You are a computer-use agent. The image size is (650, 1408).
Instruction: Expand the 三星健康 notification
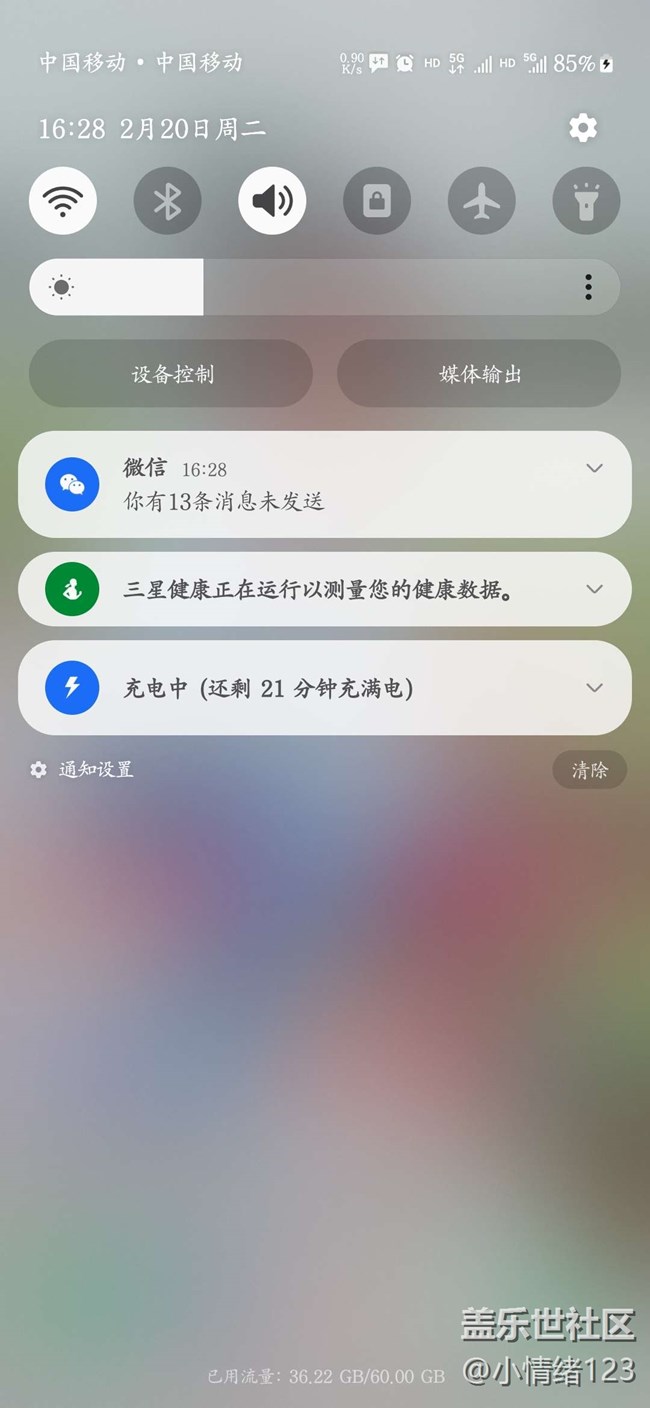pos(594,589)
